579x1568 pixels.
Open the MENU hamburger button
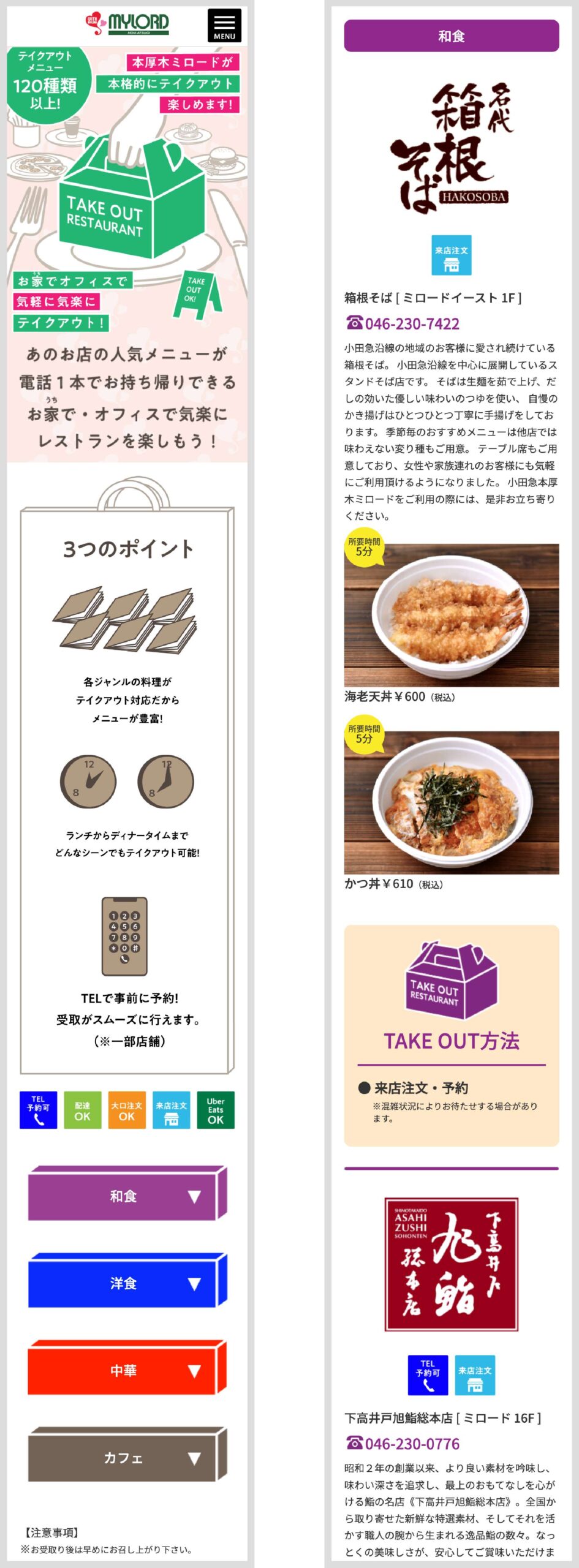[224, 26]
